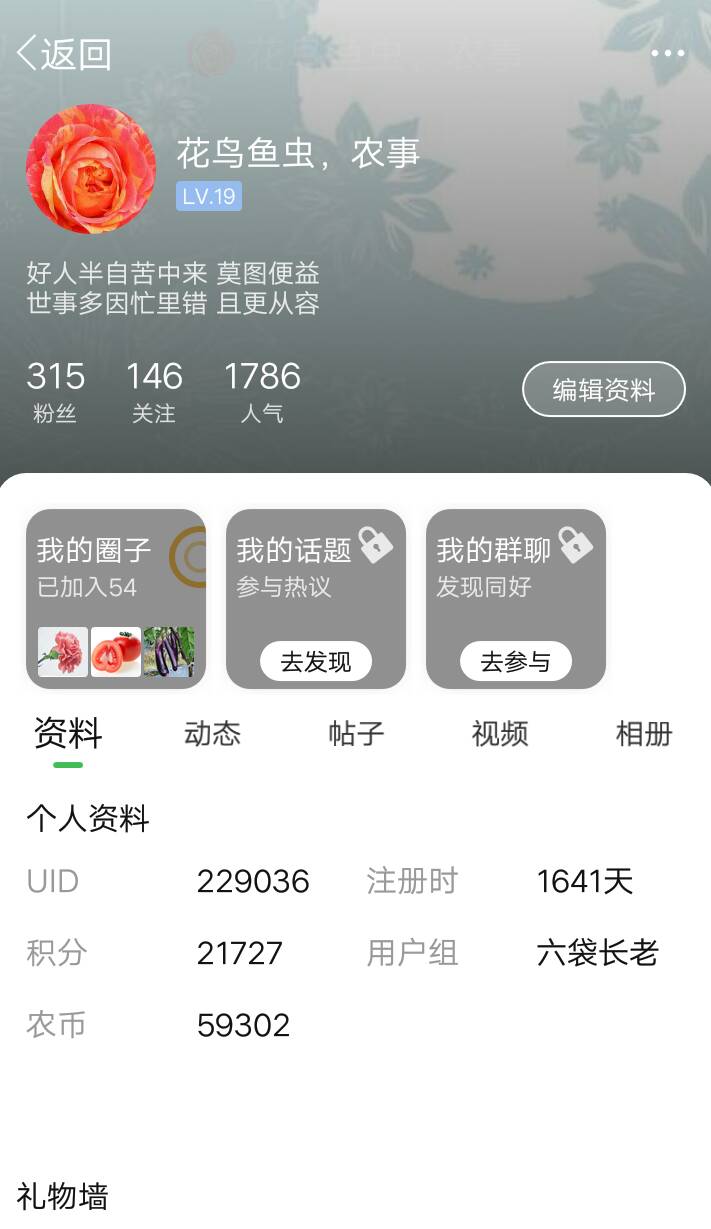Switch to the 动态 tab

(212, 734)
